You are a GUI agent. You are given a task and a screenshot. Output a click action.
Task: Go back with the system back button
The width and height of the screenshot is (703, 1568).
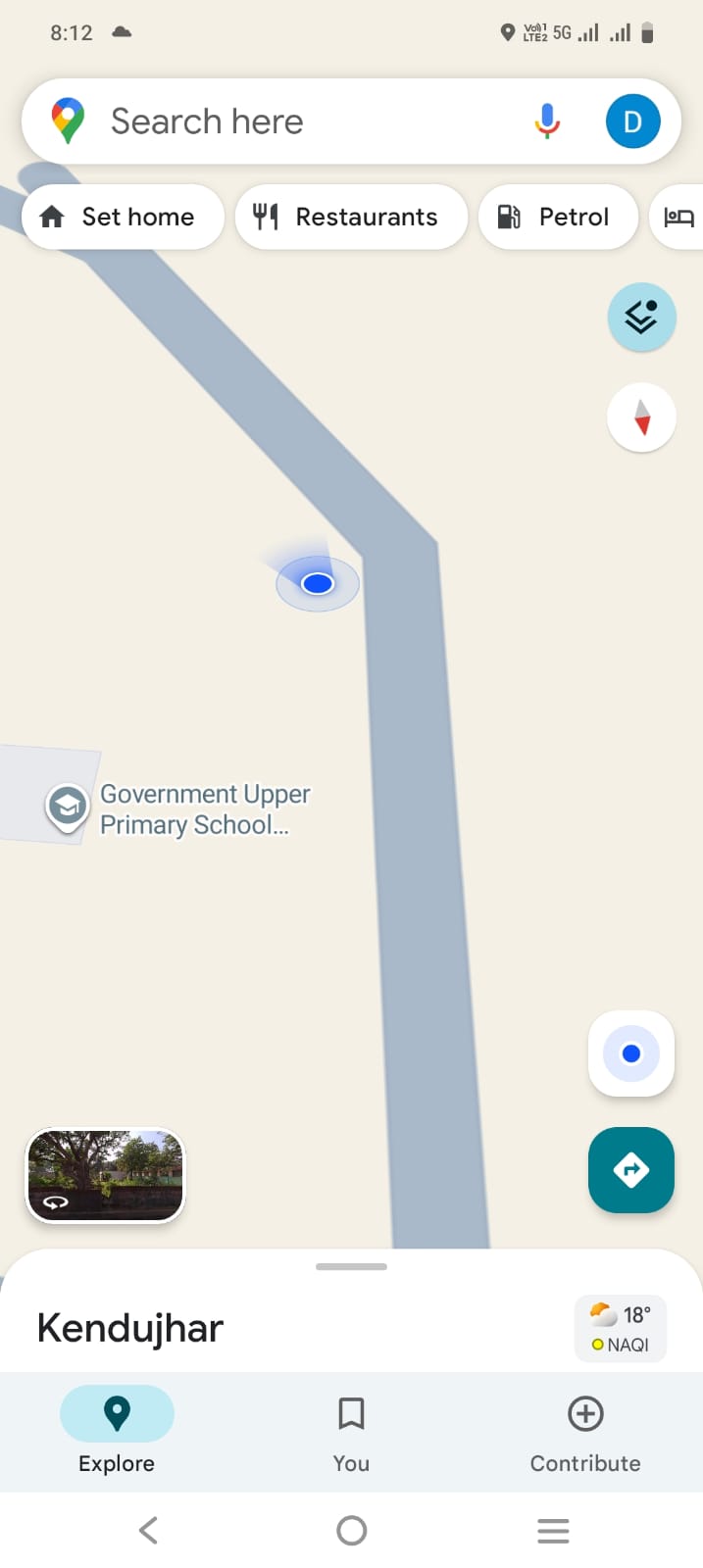[149, 1530]
